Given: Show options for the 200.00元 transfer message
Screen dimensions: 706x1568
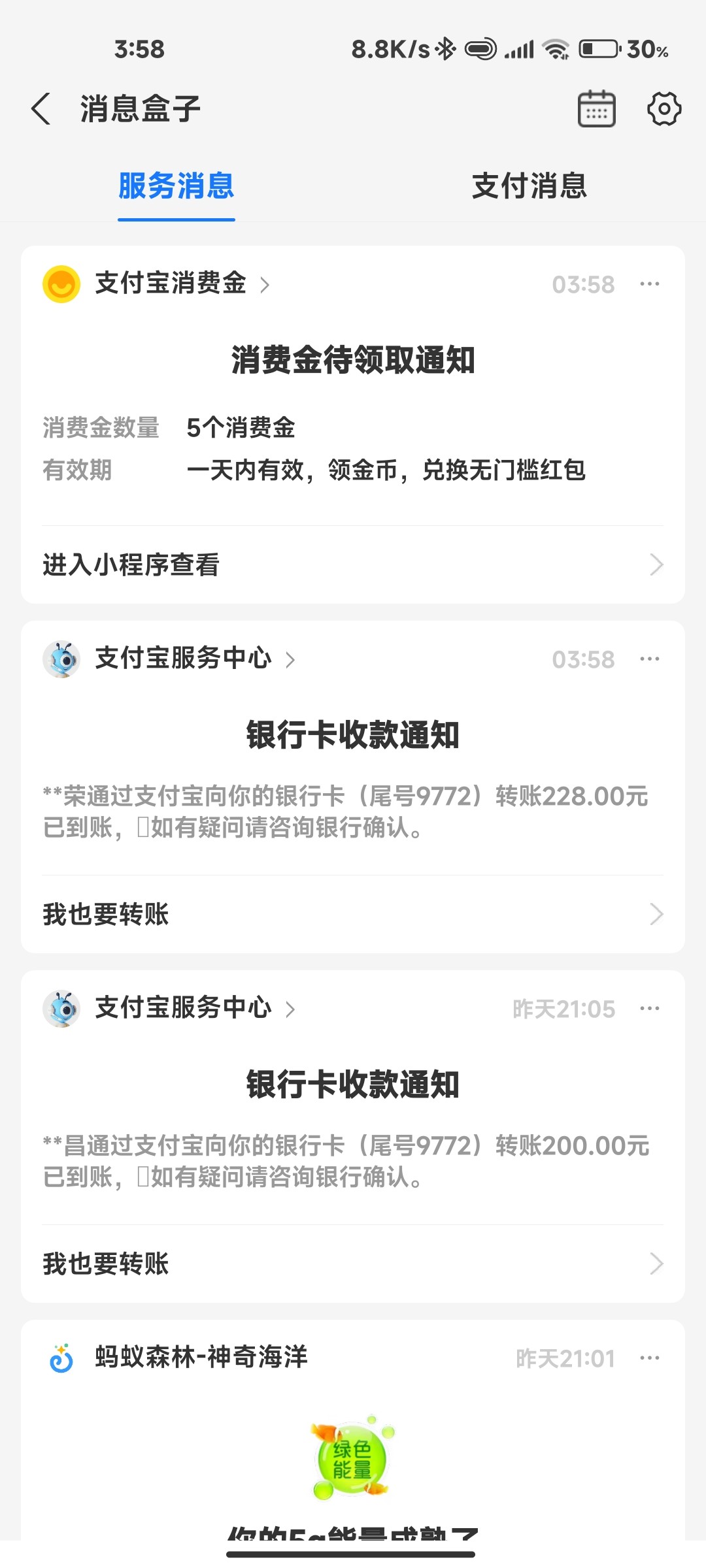Looking at the screenshot, I should click(x=650, y=1009).
